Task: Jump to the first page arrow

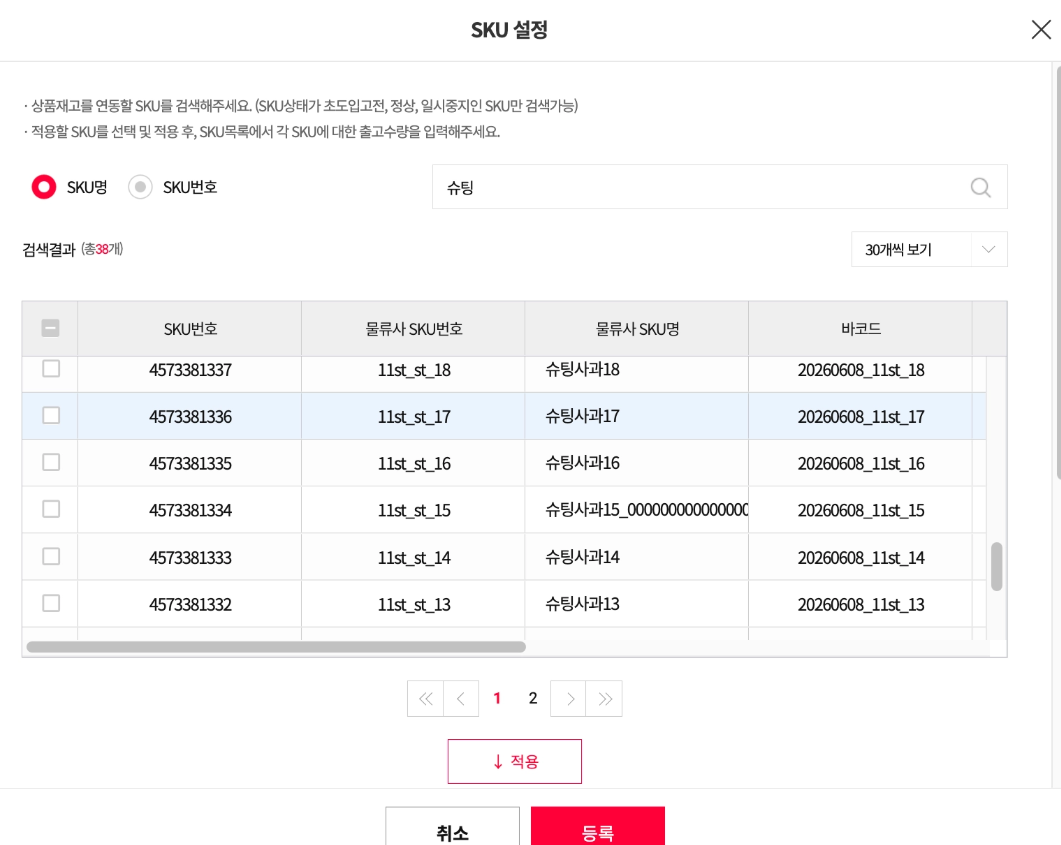Action: pyautogui.click(x=426, y=698)
